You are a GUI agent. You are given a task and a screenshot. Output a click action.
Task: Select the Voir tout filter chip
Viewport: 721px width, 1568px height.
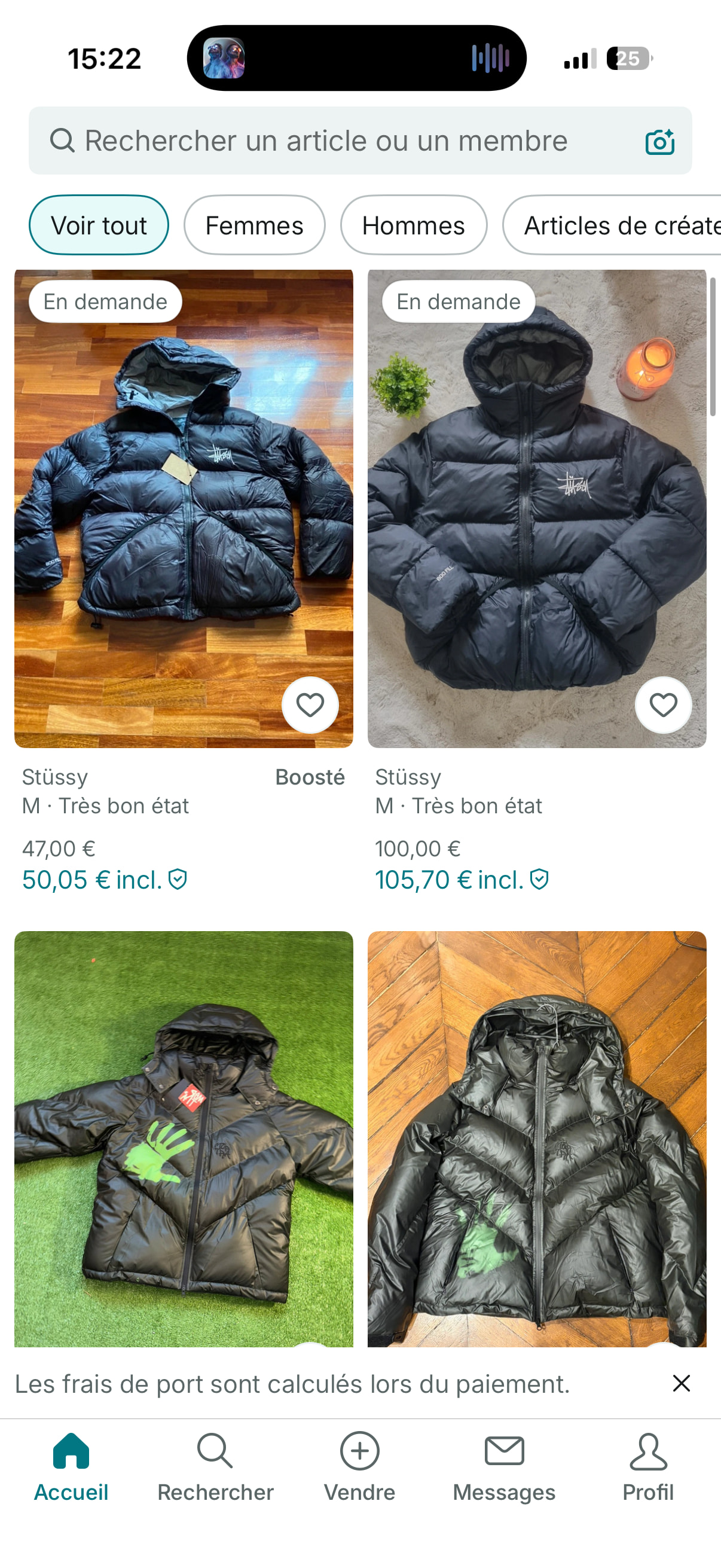click(x=99, y=225)
